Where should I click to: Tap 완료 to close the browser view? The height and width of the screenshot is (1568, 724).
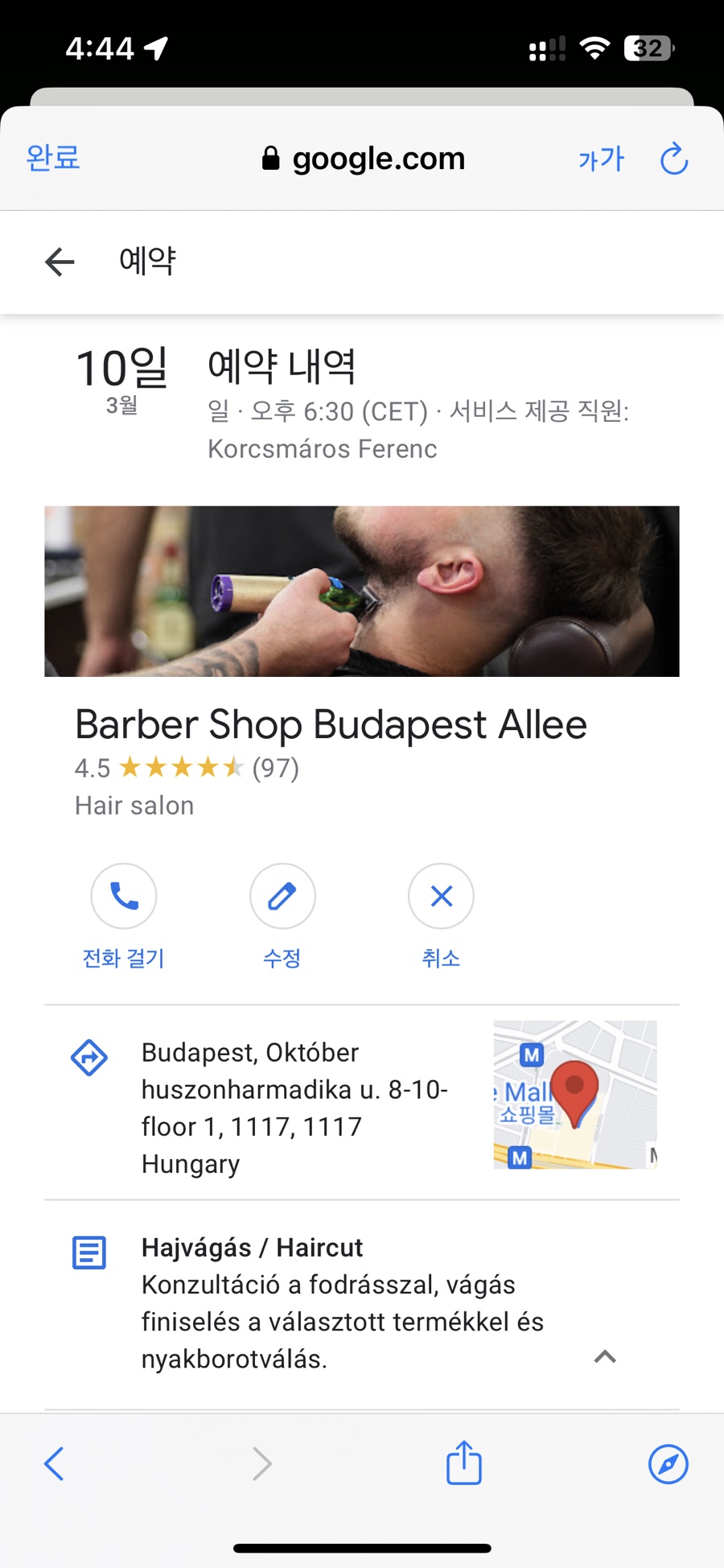click(x=53, y=158)
